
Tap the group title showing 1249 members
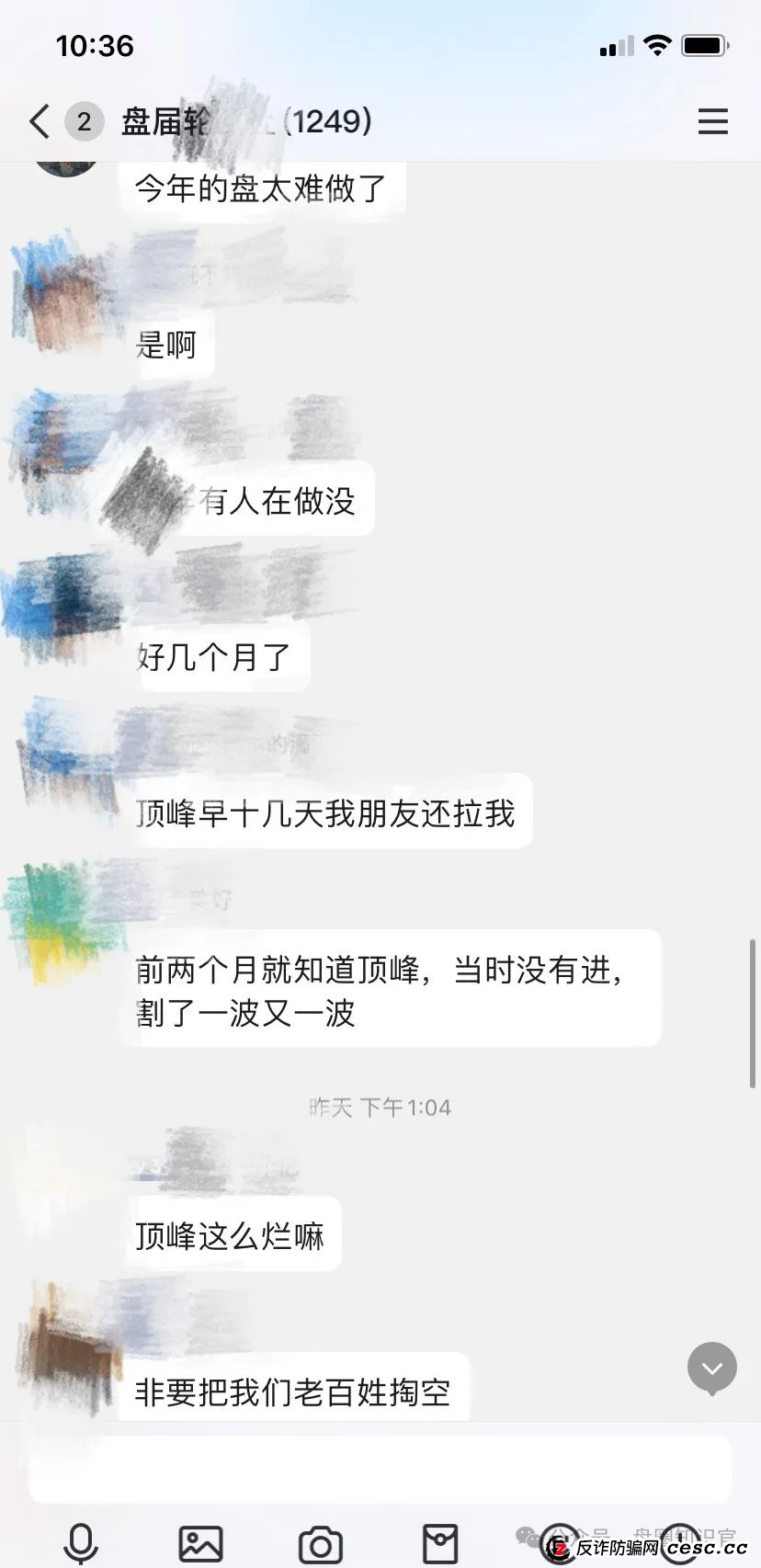248,120
